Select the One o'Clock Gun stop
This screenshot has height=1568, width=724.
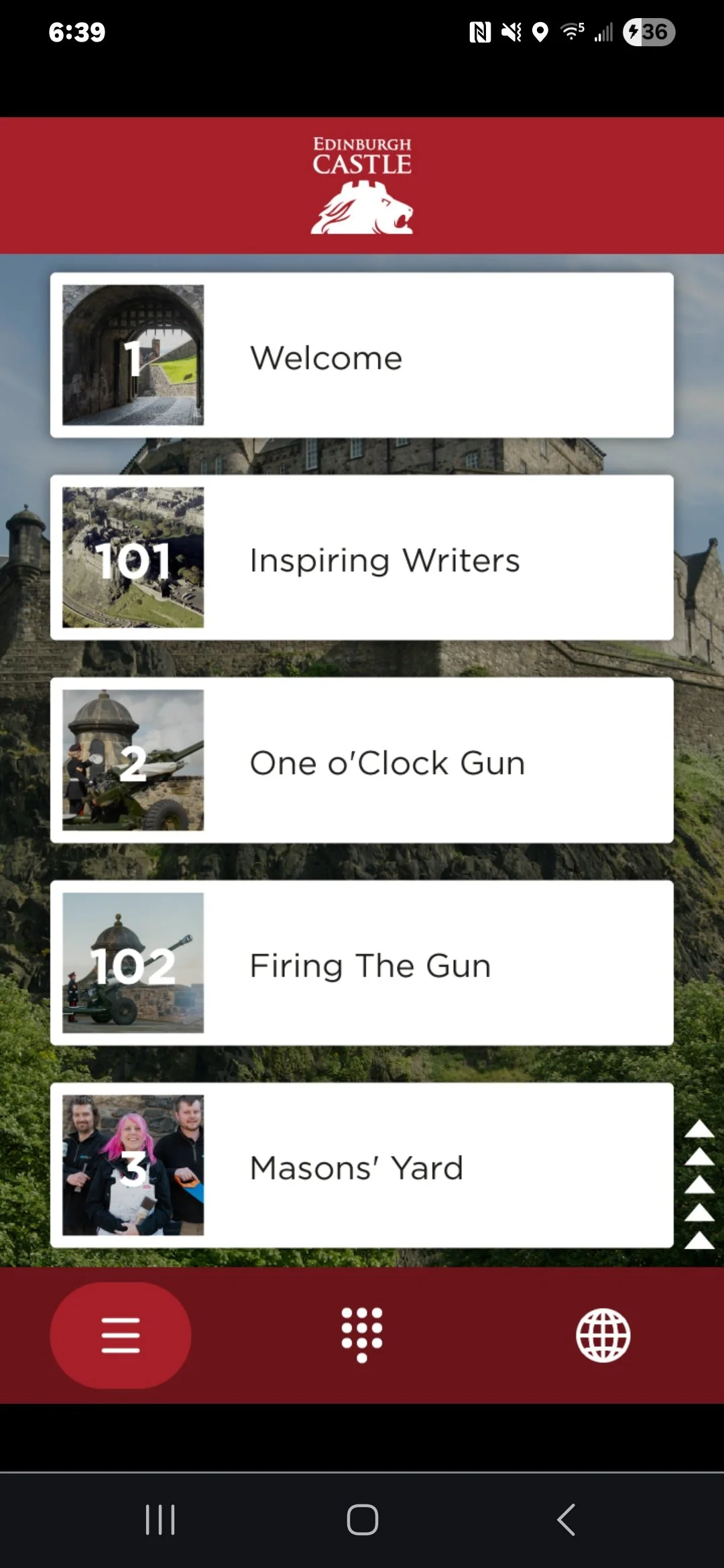point(362,761)
